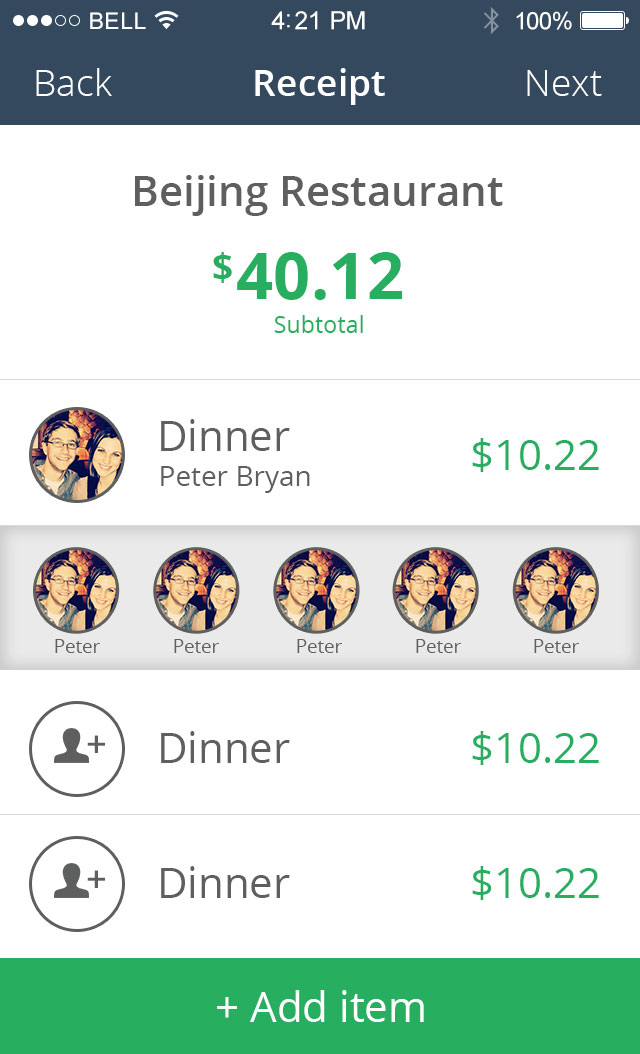Viewport: 640px width, 1054px height.
Task: Add a new item to the receipt
Action: coord(320,1006)
